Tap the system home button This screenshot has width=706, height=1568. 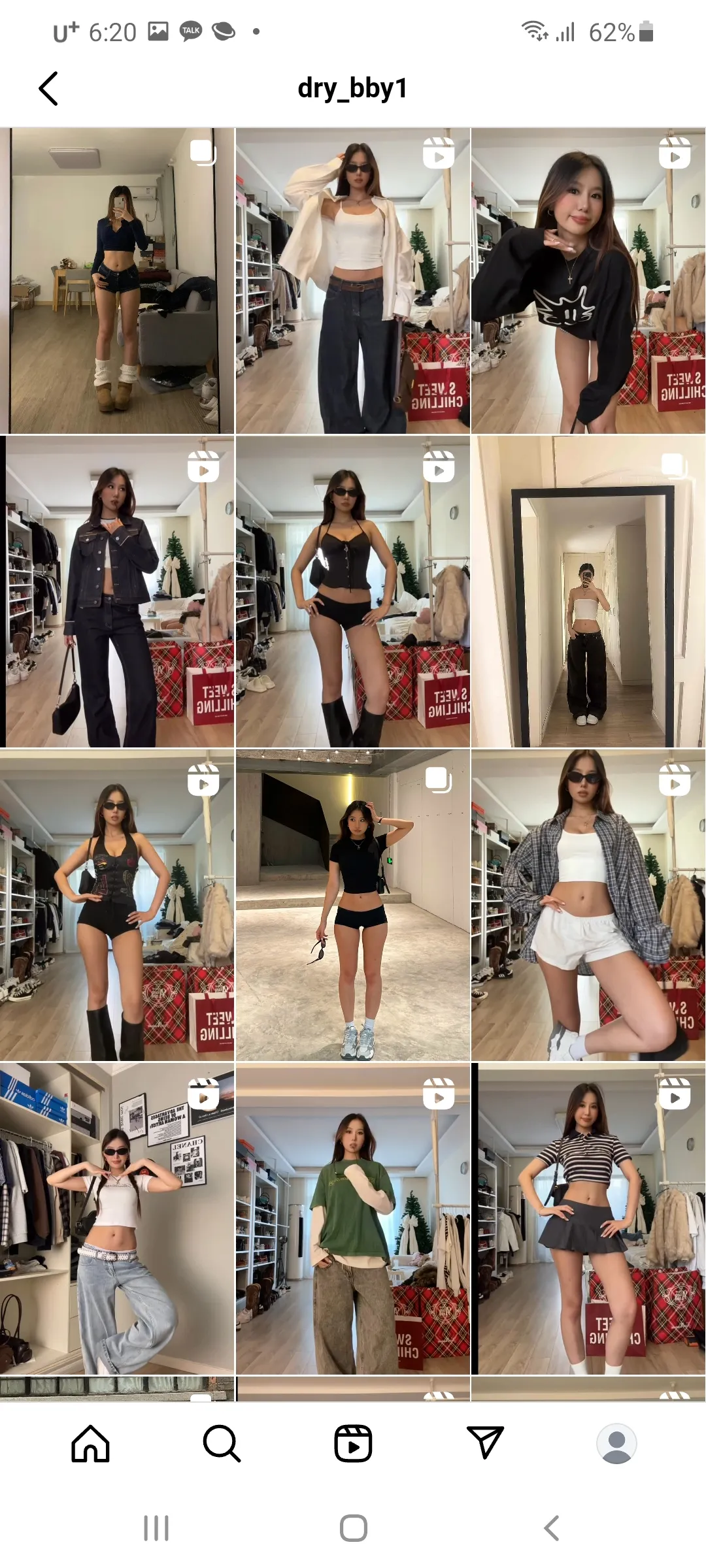[354, 1528]
